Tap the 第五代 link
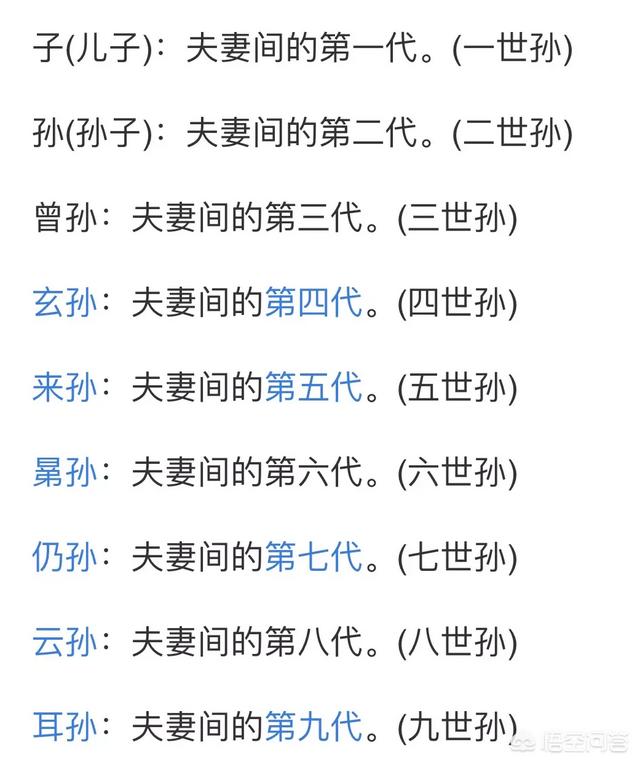640x764 pixels. coord(313,387)
